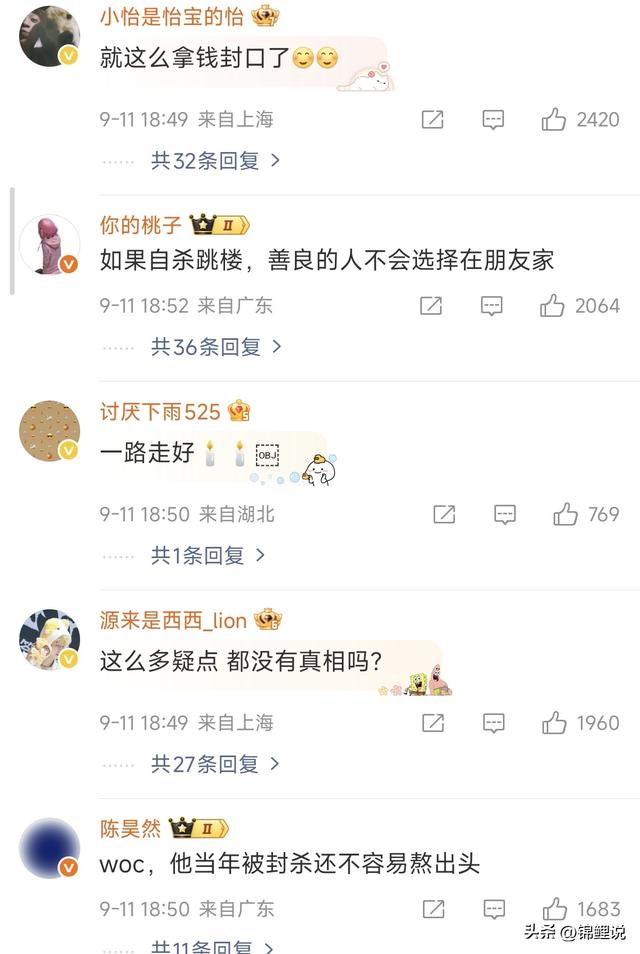
Task: Expand 共27条回复 replies
Action: click(x=215, y=764)
